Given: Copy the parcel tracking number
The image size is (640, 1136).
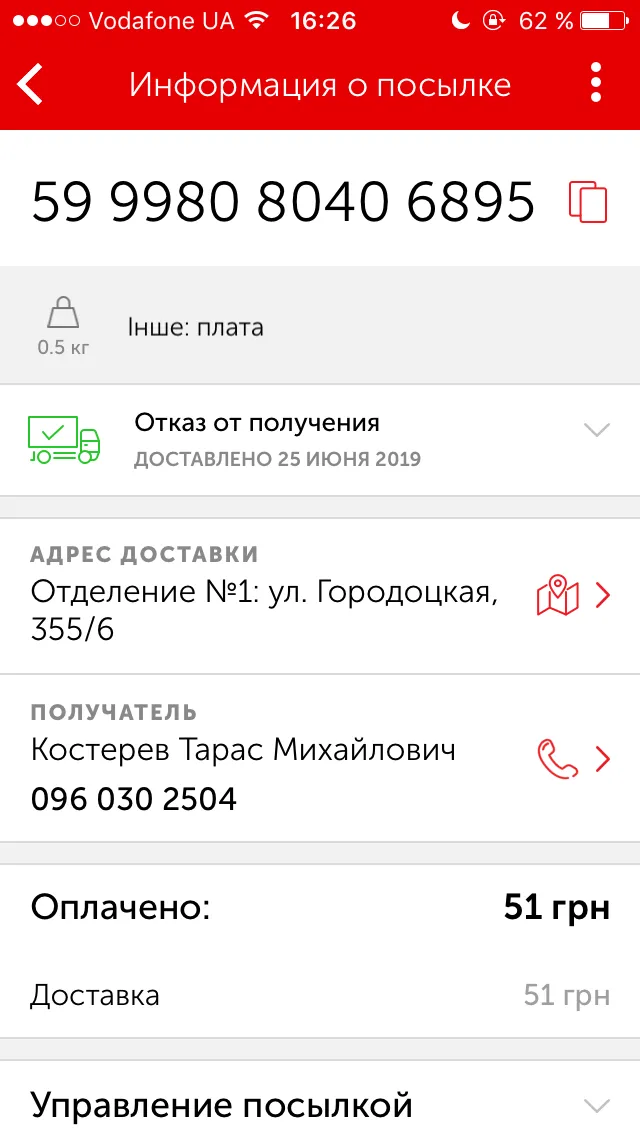Looking at the screenshot, I should coord(588,201).
